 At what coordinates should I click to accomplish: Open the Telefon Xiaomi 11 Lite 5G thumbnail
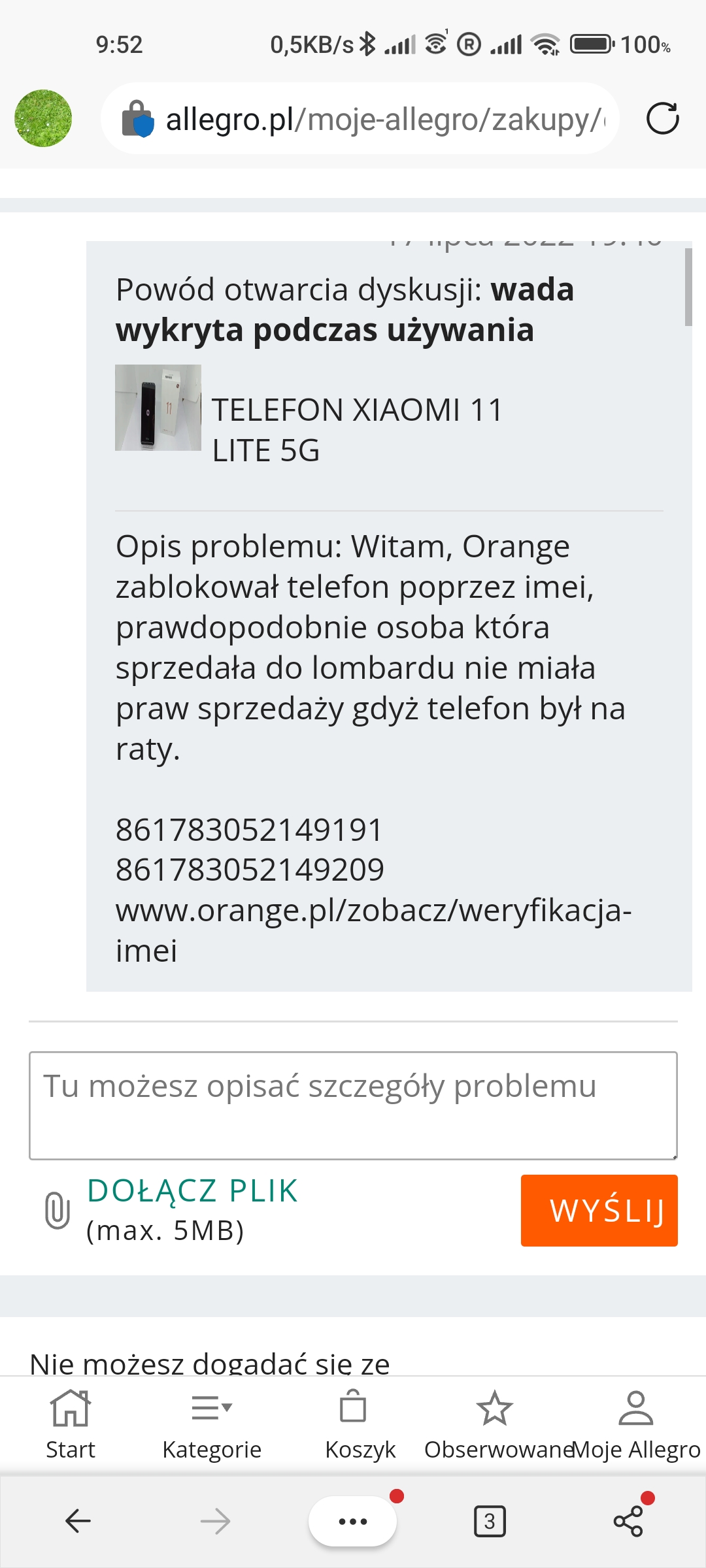click(x=158, y=408)
